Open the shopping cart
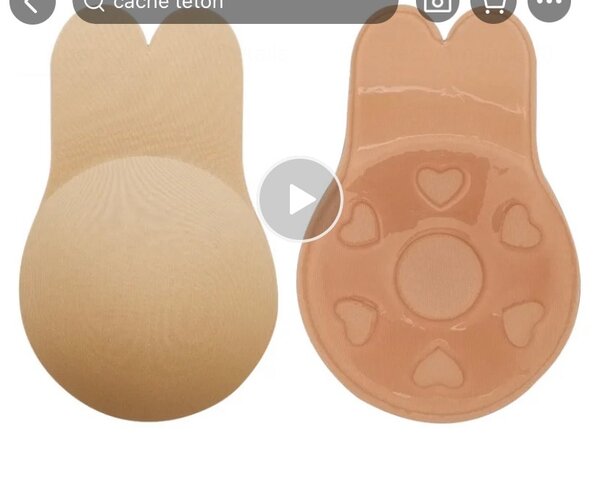 [x=492, y=6]
